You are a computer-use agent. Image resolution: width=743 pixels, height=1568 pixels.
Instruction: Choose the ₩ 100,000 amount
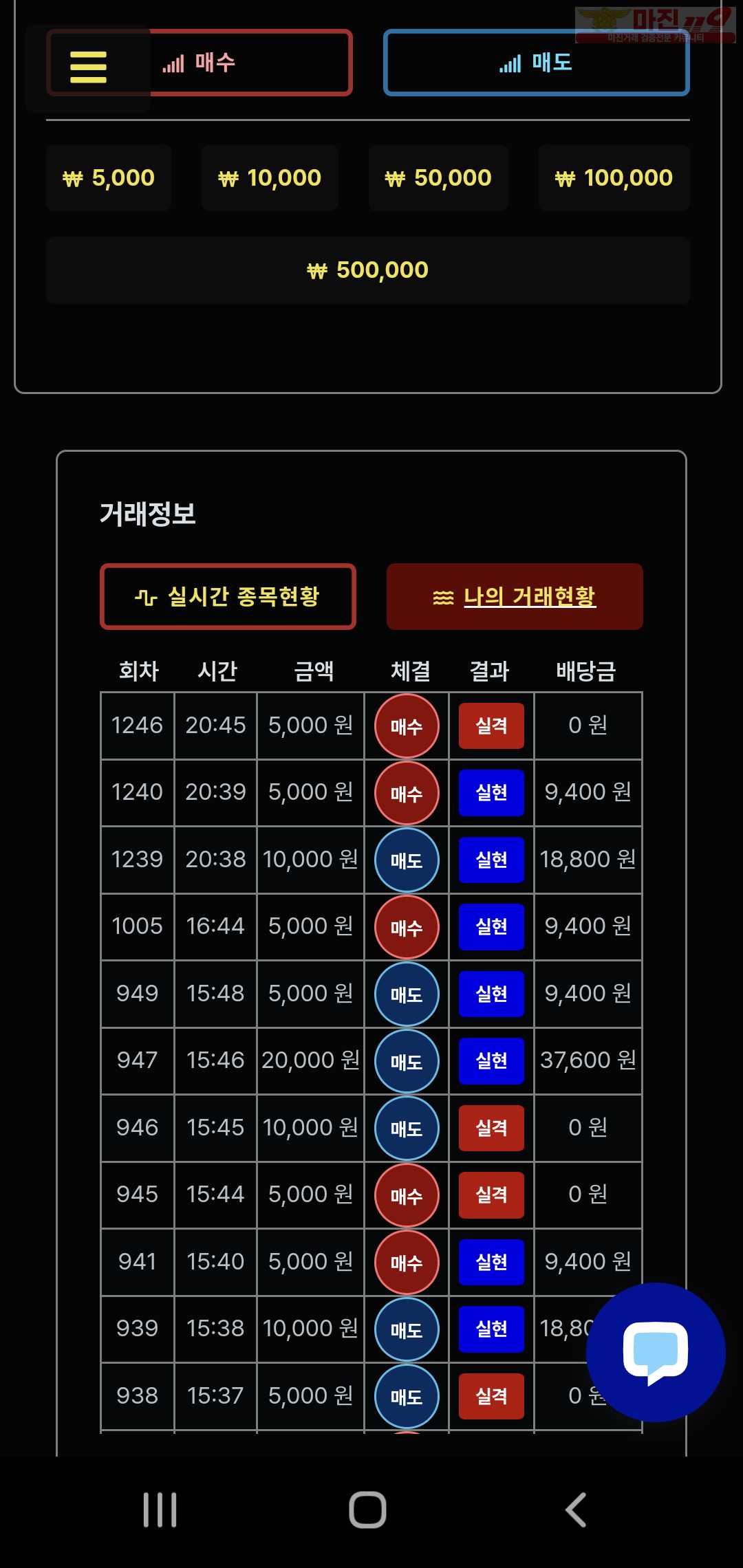(614, 177)
